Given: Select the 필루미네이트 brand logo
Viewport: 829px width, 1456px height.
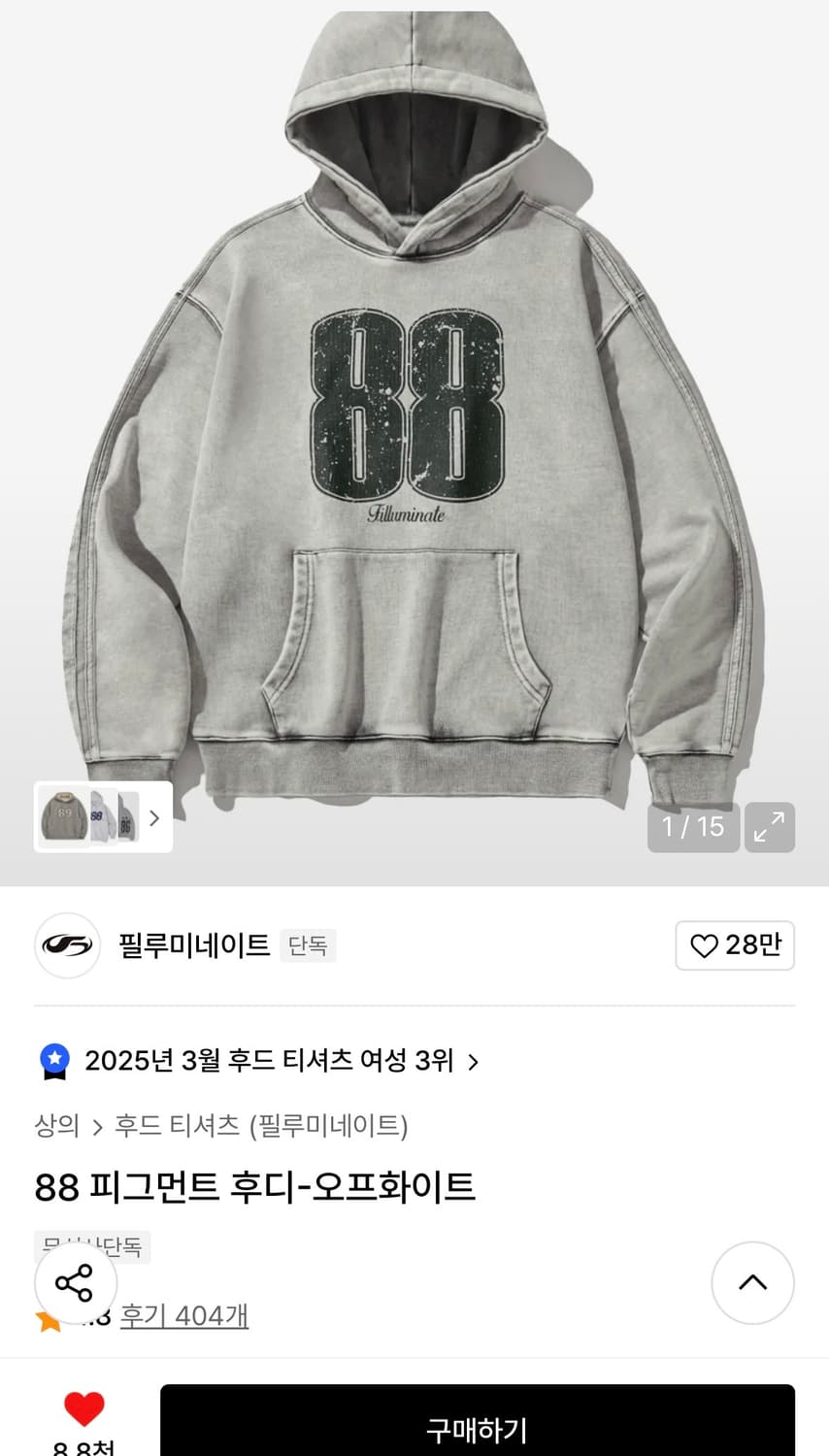Looking at the screenshot, I should 67,945.
